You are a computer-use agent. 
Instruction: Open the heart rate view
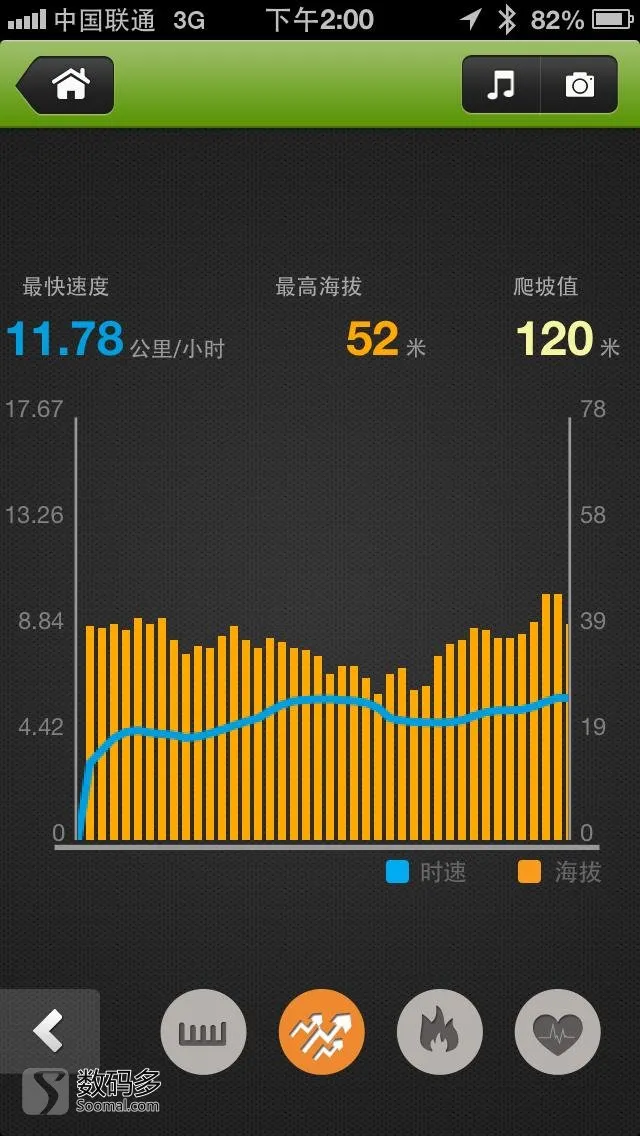click(x=557, y=1032)
